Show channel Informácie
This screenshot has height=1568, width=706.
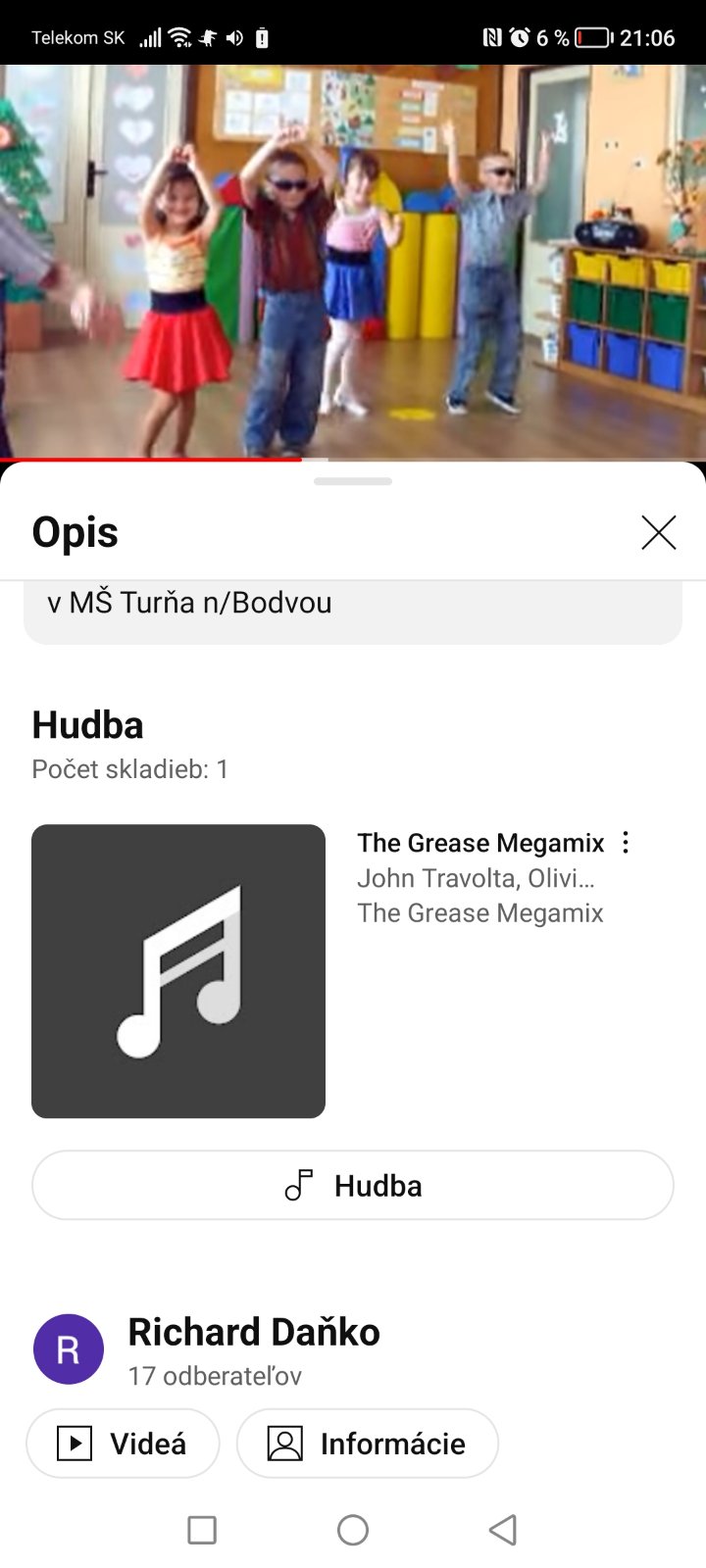[x=368, y=1444]
